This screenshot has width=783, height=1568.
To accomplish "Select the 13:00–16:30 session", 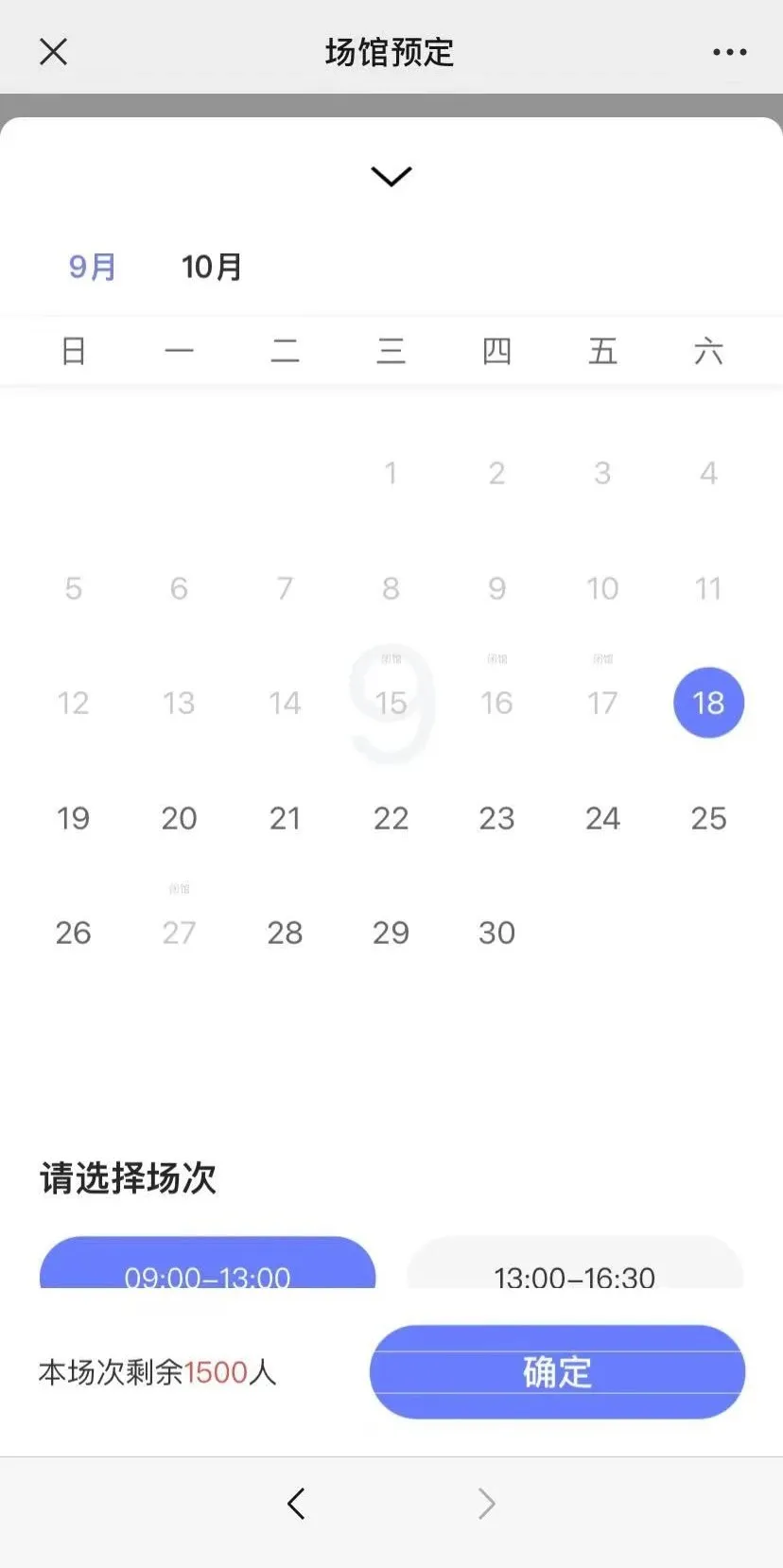I will coord(574,1267).
